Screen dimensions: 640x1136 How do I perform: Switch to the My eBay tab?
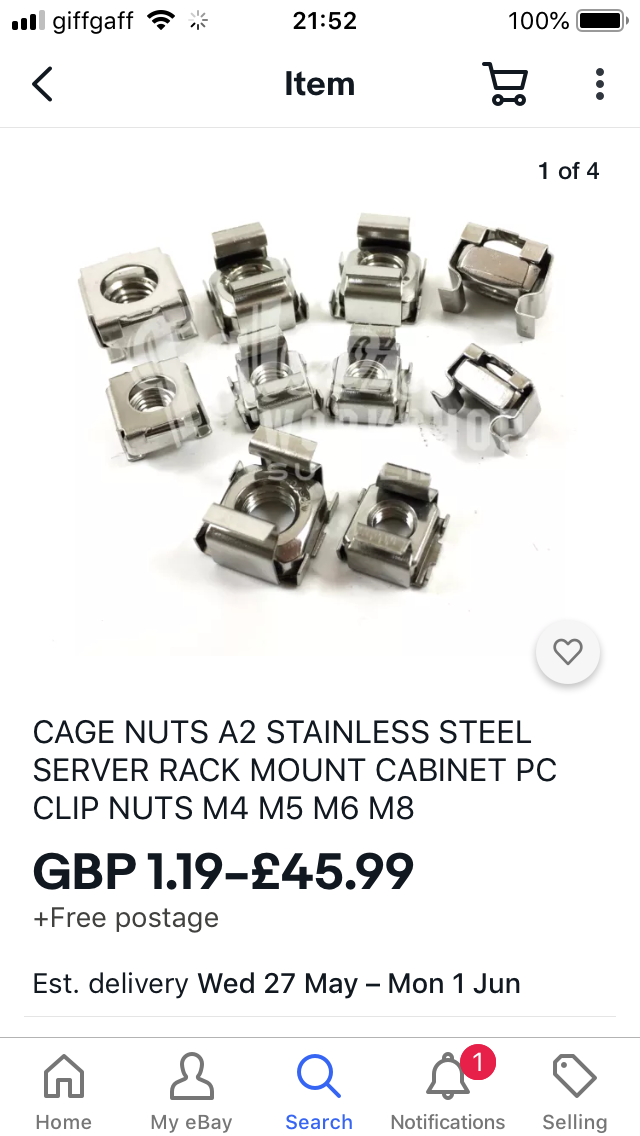tap(191, 1091)
